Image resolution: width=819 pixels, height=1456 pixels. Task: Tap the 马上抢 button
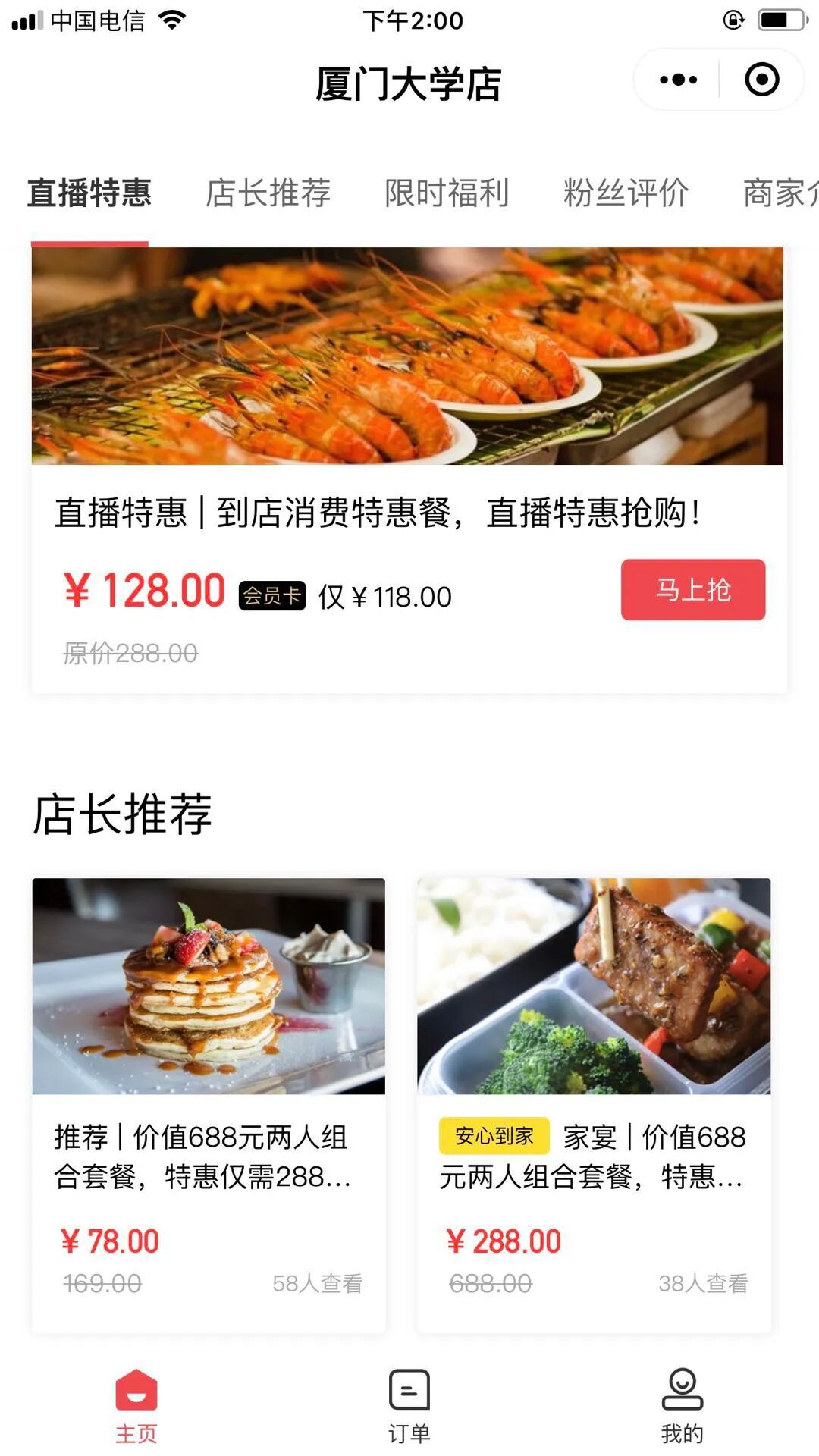[x=692, y=590]
